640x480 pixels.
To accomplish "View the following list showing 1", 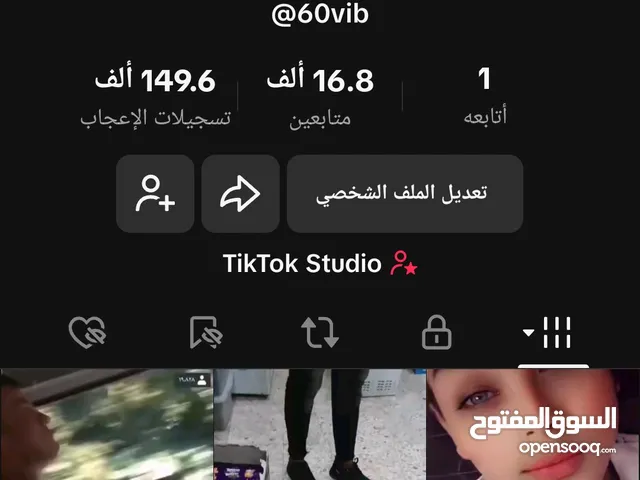I will (484, 98).
